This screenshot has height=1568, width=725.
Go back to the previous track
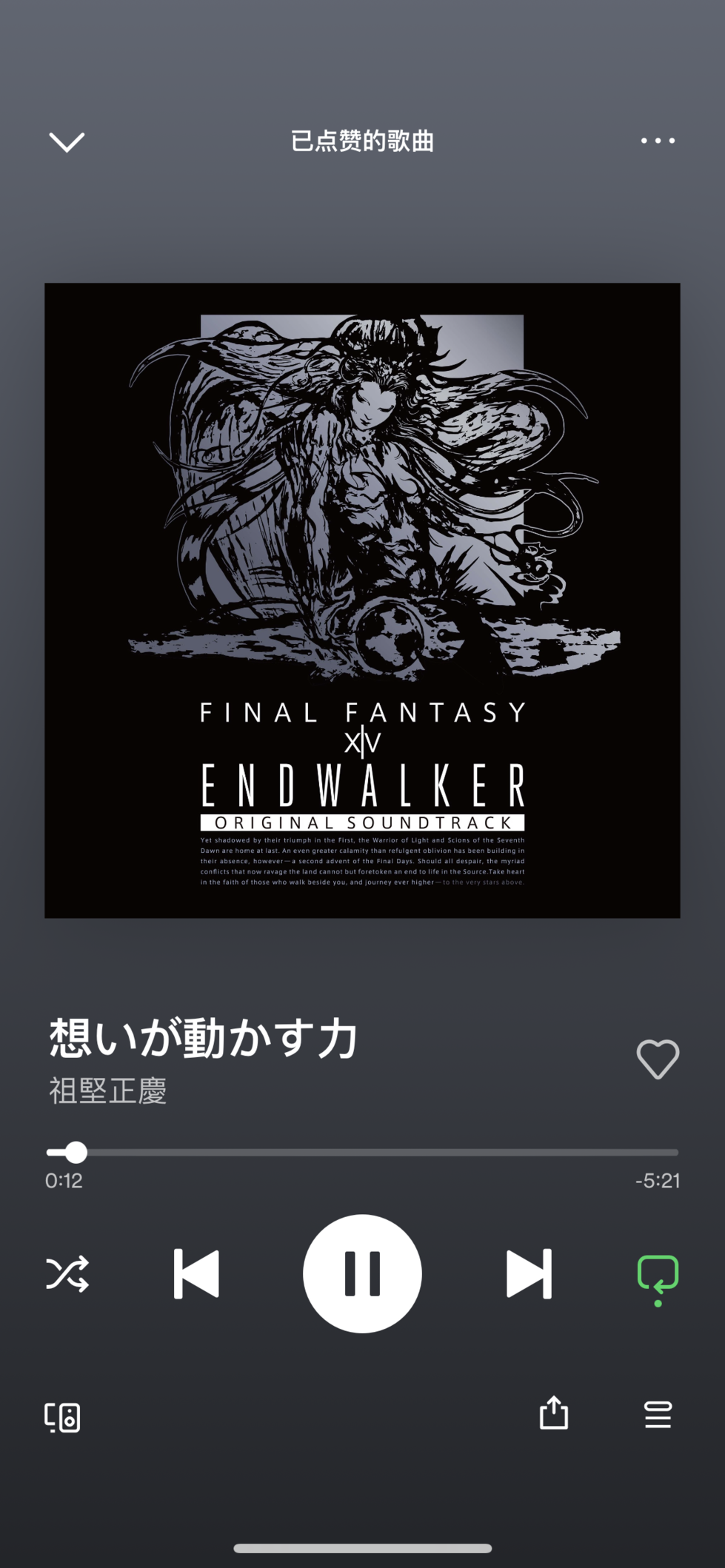pos(196,1273)
